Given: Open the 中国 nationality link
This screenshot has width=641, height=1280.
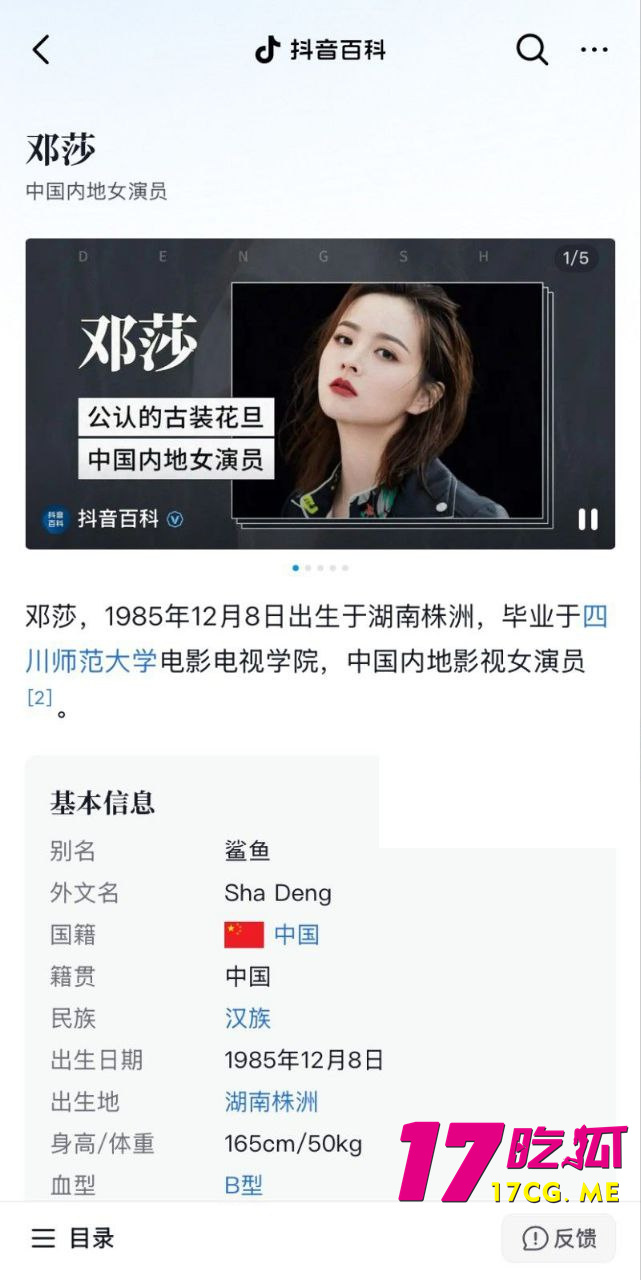Looking at the screenshot, I should pos(296,934).
